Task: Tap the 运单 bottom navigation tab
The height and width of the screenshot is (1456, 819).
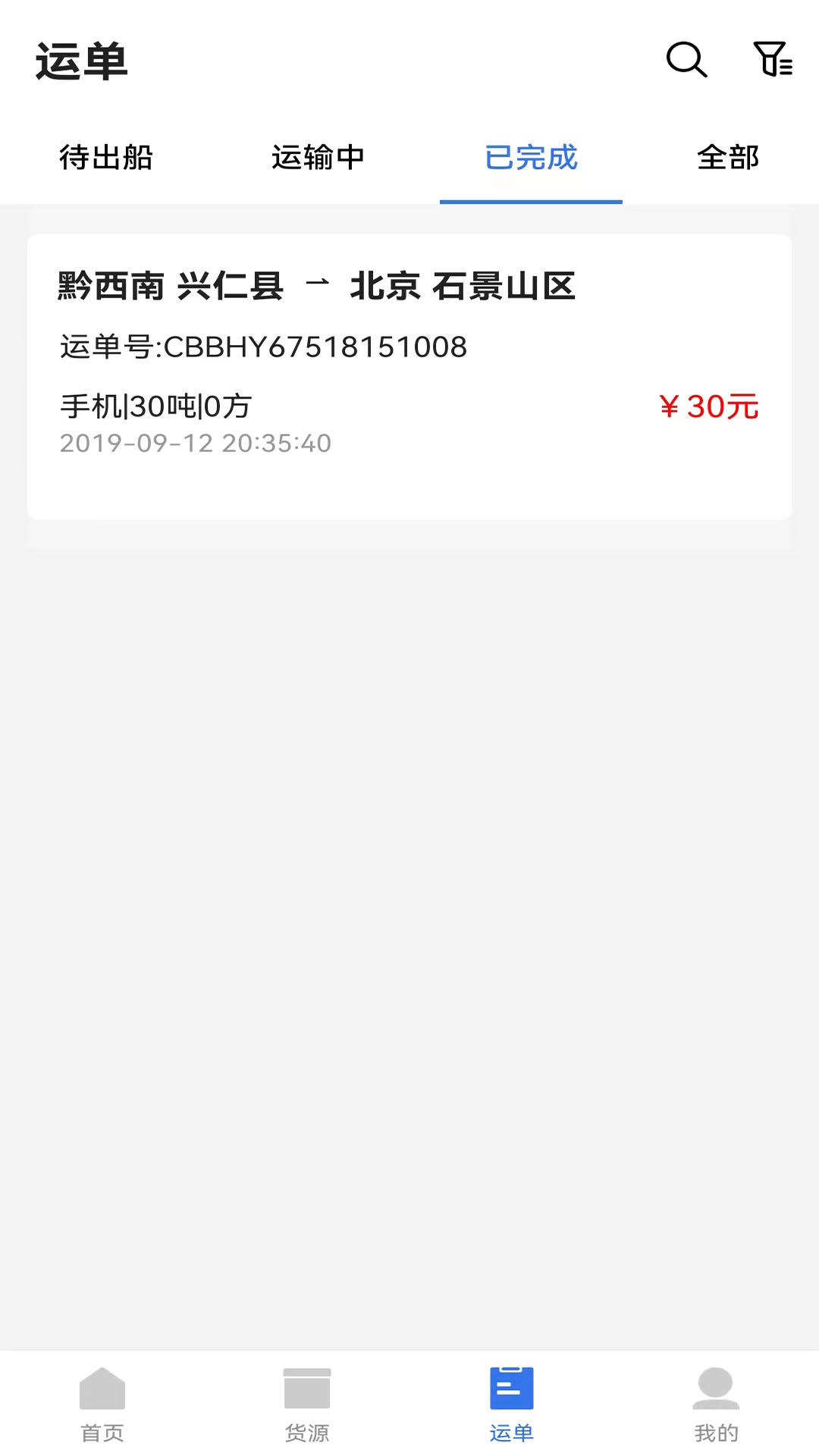Action: click(x=512, y=1403)
